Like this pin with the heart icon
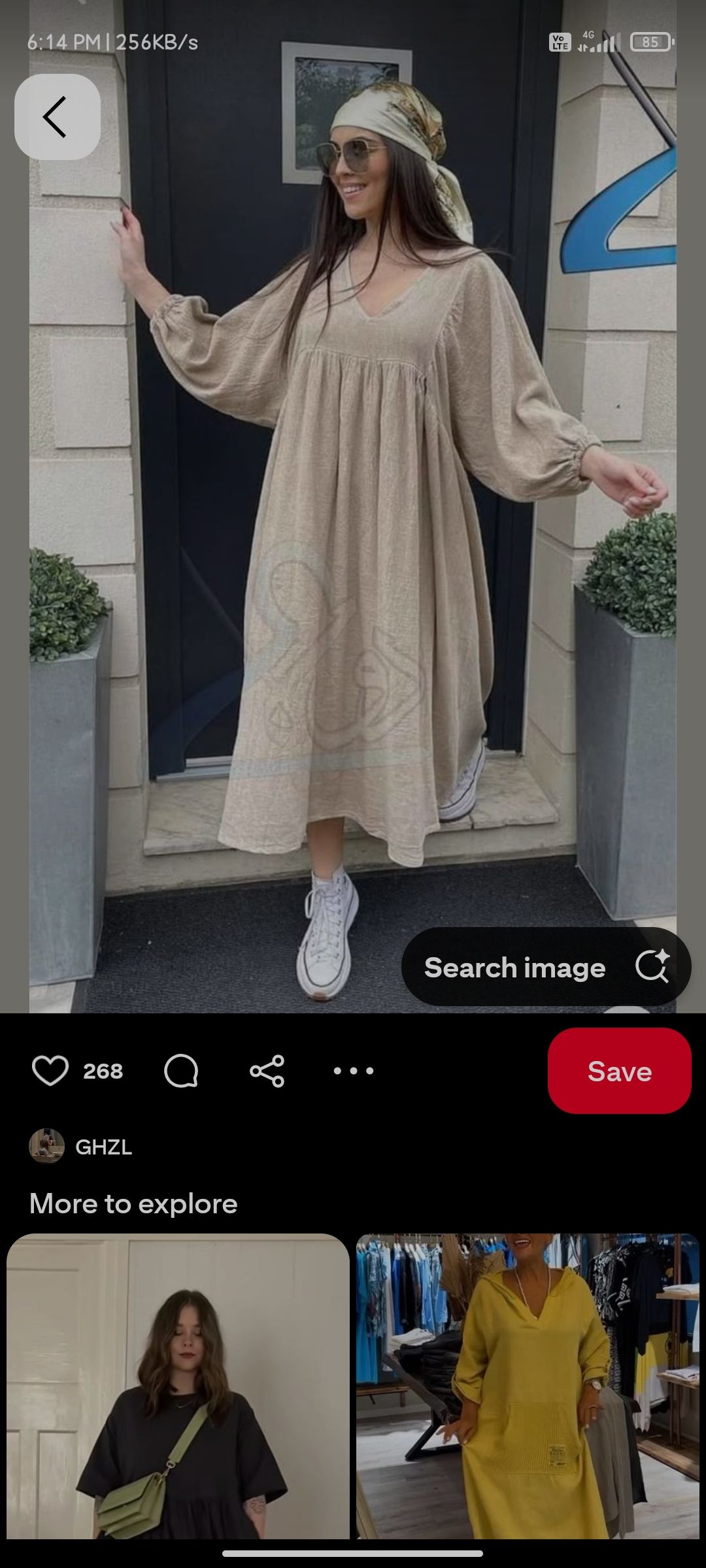This screenshot has width=706, height=1568. pyautogui.click(x=50, y=1071)
